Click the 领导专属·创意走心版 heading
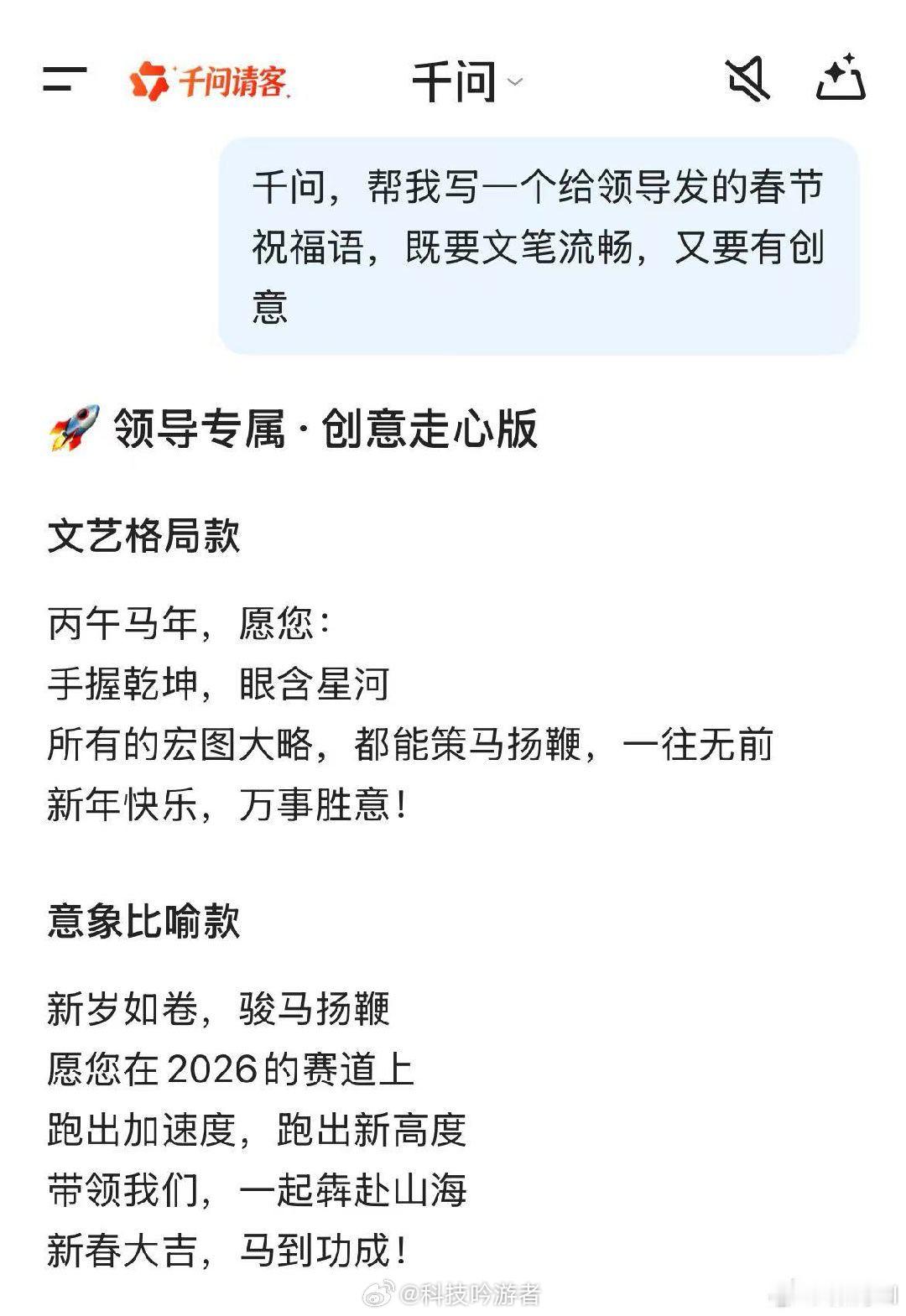The width and height of the screenshot is (906, 1316). click(327, 429)
